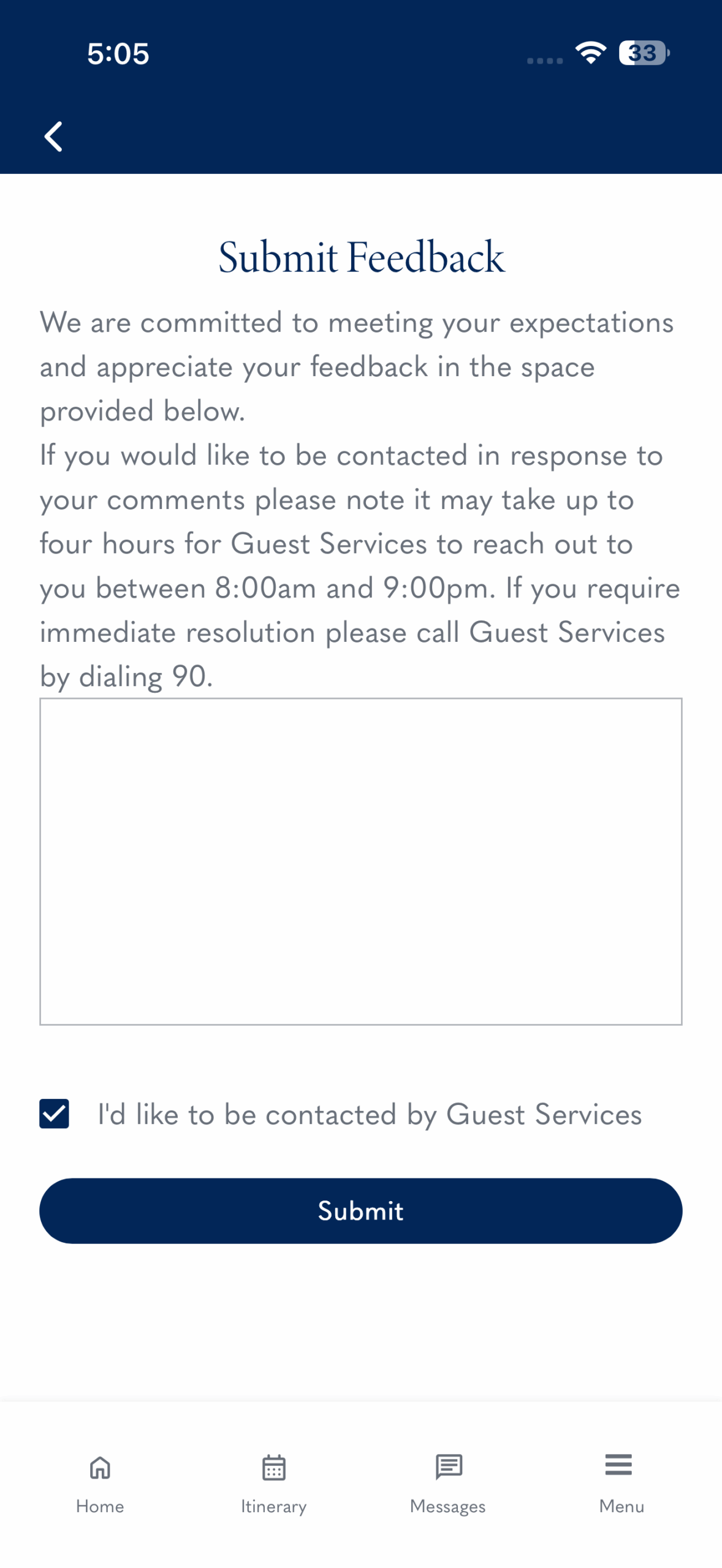Uncheck the Guest Services contact checkbox
This screenshot has width=722, height=1568.
pos(55,1113)
